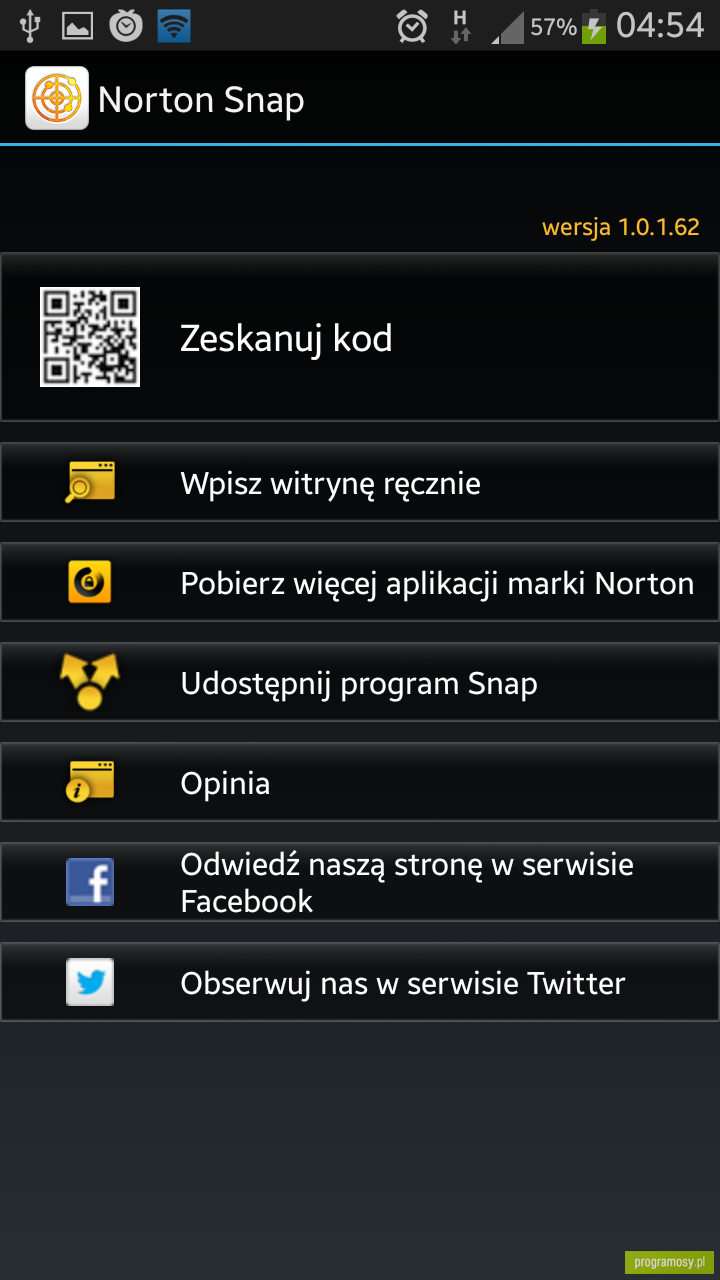Open Obserwuj nas w serwisie Twitter
The height and width of the screenshot is (1280, 720).
click(x=360, y=982)
